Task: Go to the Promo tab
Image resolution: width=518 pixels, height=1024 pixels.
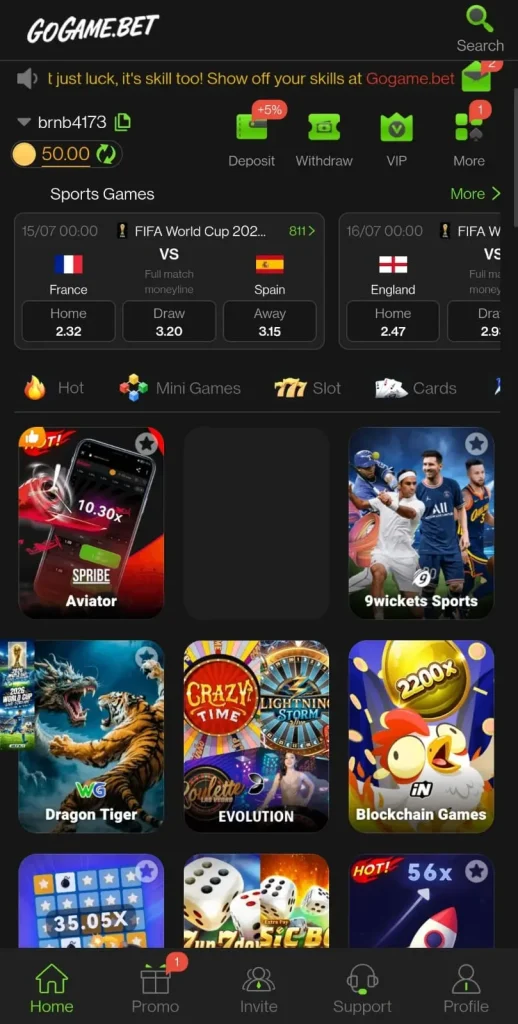Action: pyautogui.click(x=155, y=989)
